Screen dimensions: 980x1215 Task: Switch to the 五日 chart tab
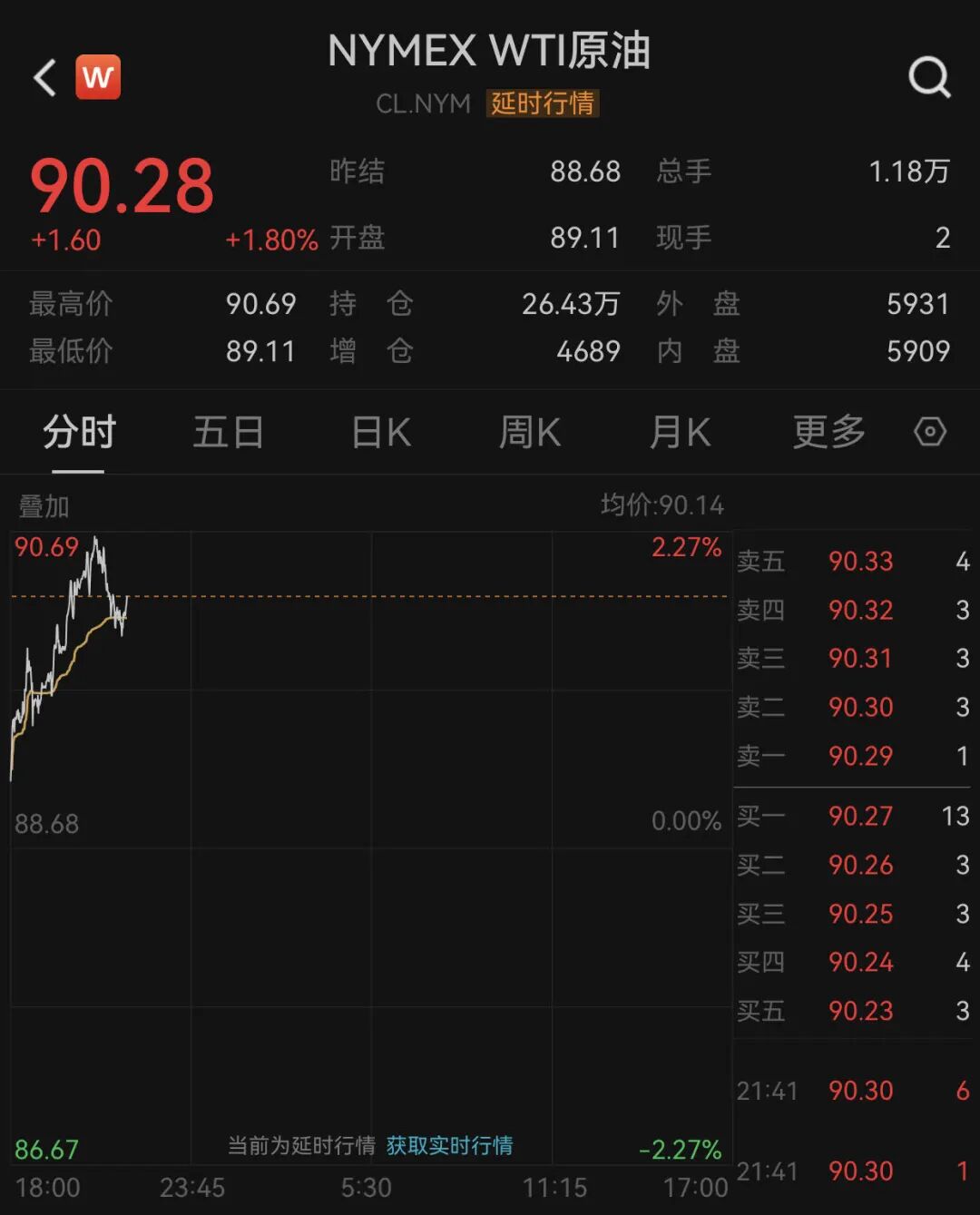point(229,432)
